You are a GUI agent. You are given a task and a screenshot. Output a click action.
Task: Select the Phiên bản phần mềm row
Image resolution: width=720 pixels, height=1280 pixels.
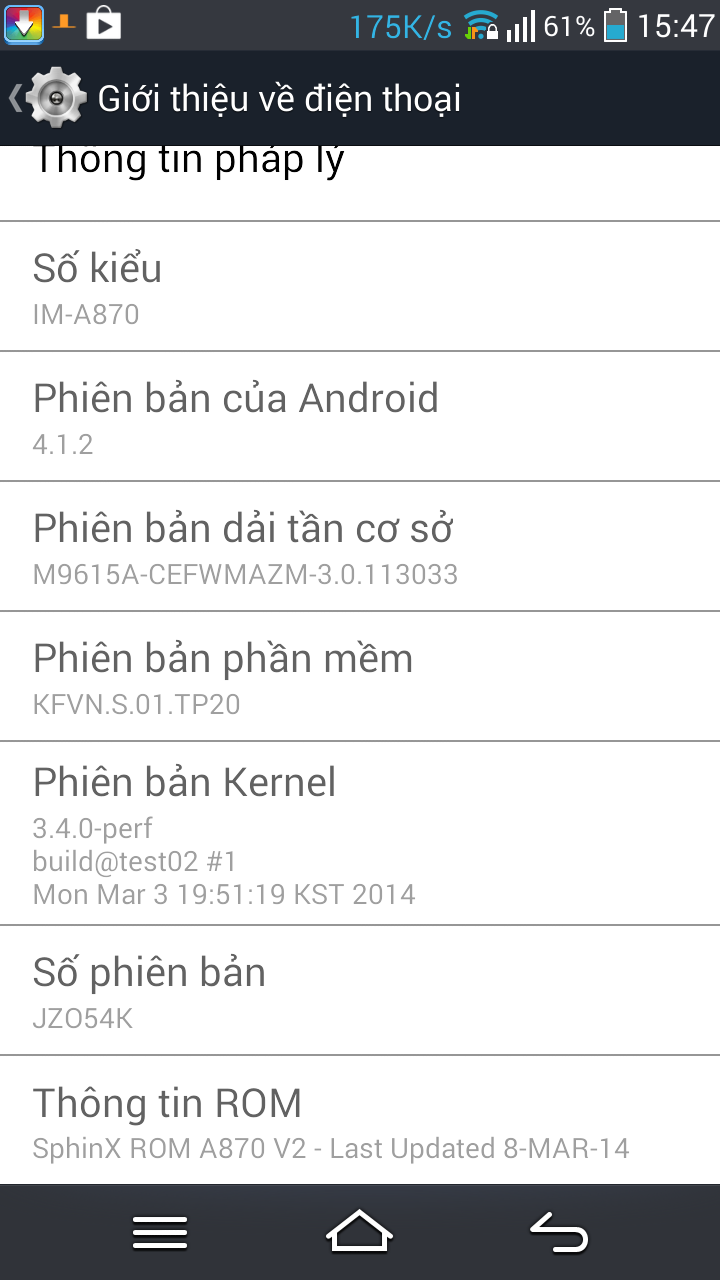[x=360, y=677]
